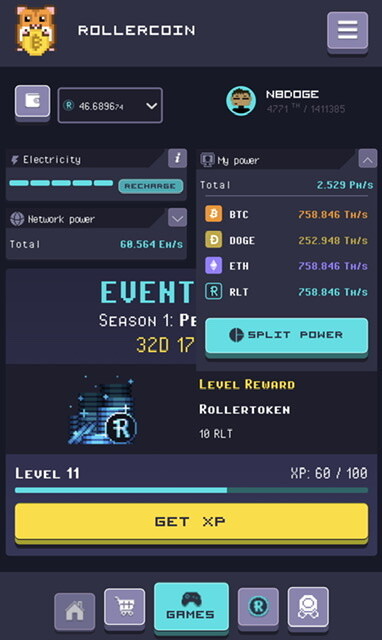Screen dimensions: 382x640
Task: Recharge electricity
Action: [x=151, y=186]
